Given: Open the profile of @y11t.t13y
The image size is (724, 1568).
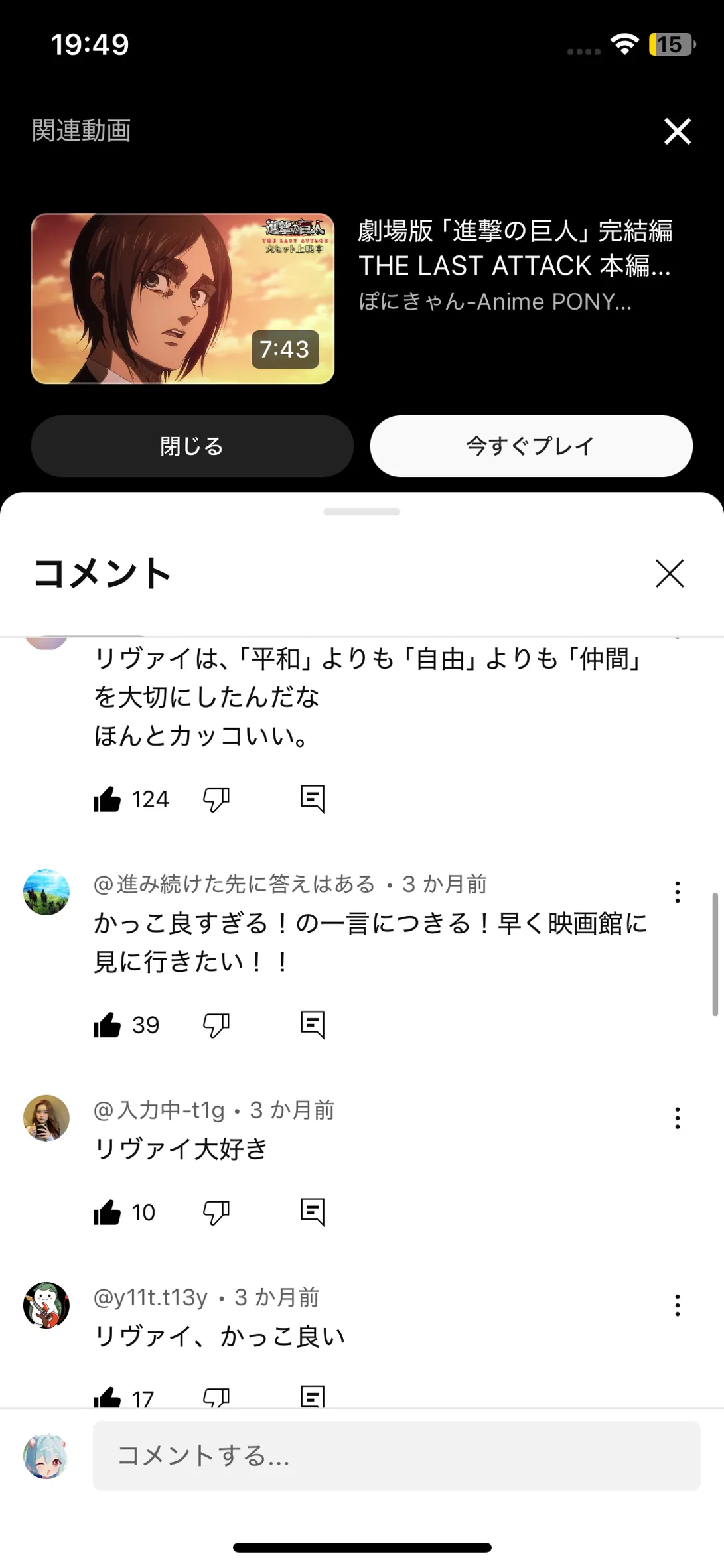Looking at the screenshot, I should (x=46, y=1305).
